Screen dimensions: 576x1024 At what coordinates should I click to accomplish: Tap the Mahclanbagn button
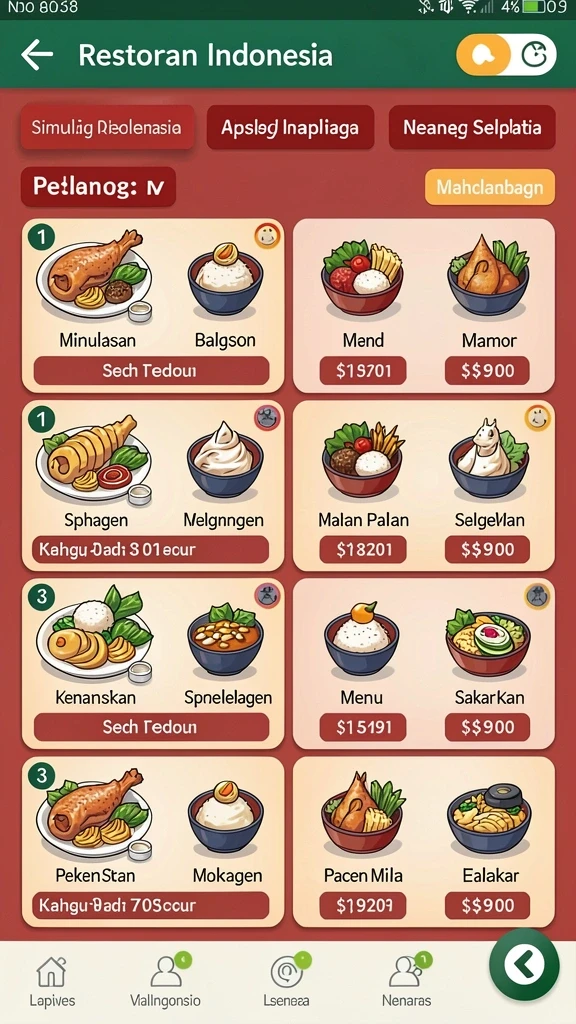click(x=490, y=188)
